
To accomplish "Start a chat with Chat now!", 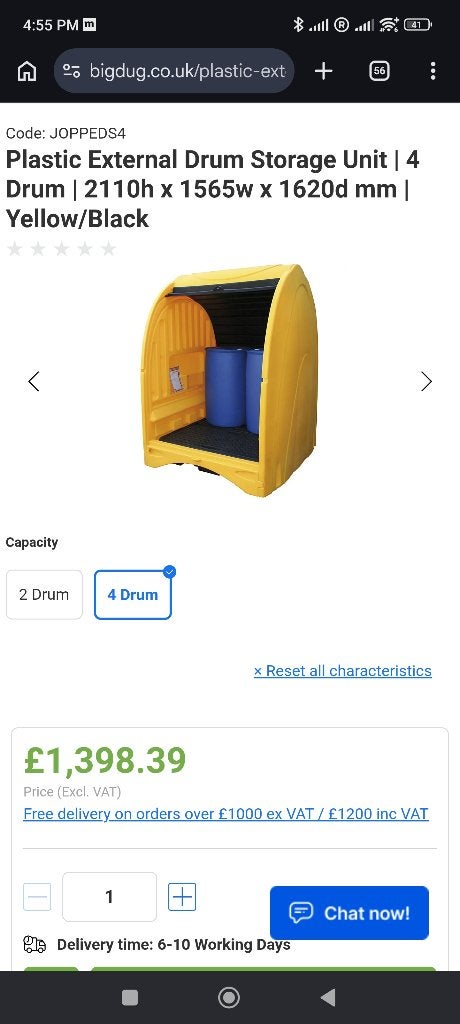I will pos(350,912).
